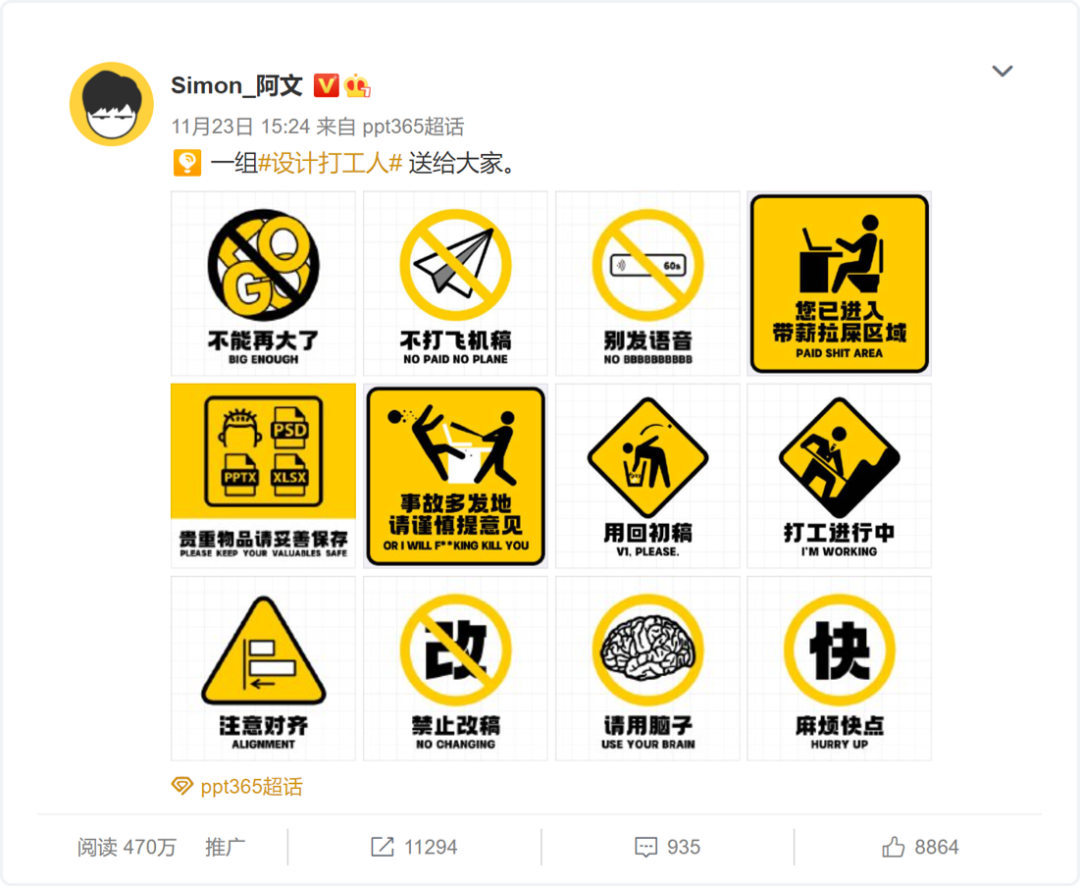View the 不打飞机稿 image
This screenshot has width=1080, height=886.
click(x=455, y=283)
